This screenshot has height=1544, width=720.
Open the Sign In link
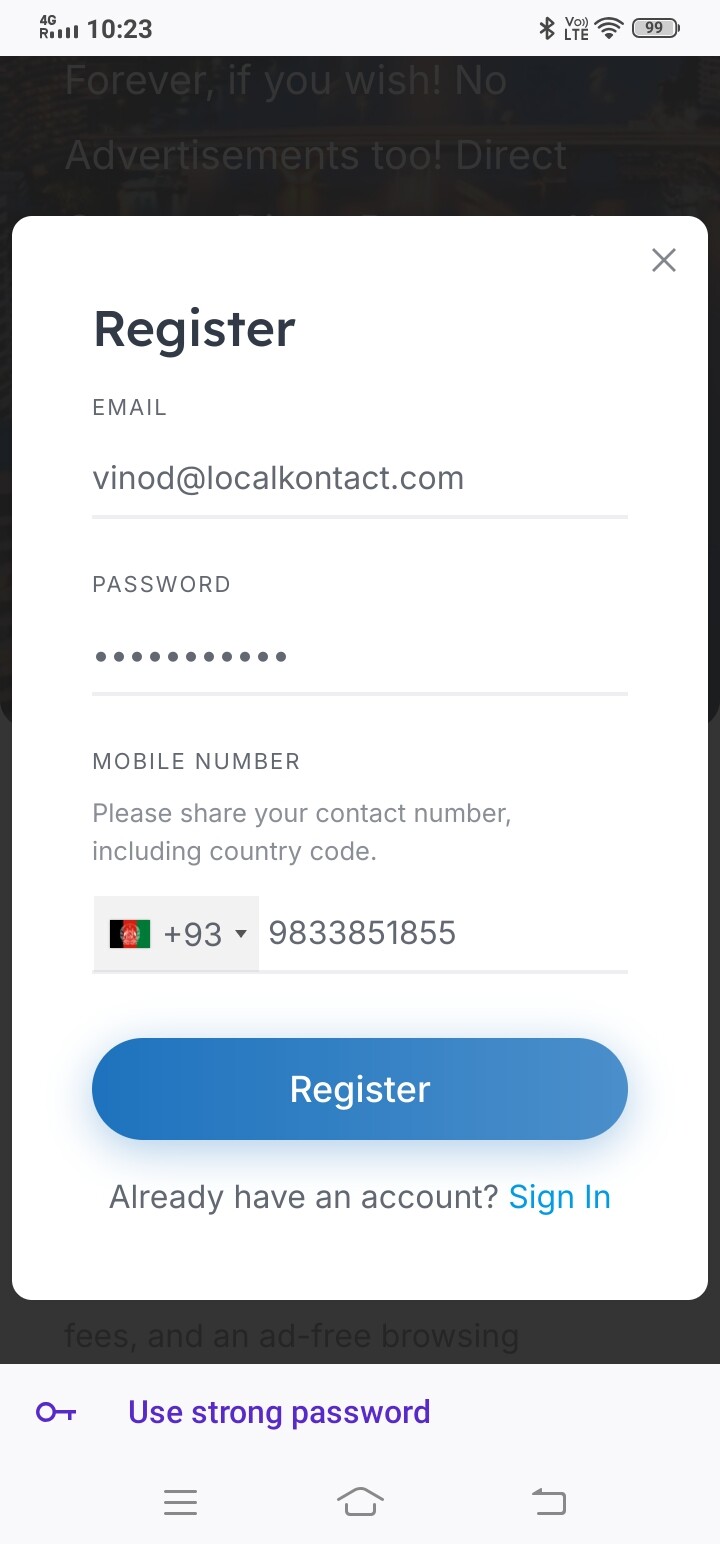(x=559, y=1197)
